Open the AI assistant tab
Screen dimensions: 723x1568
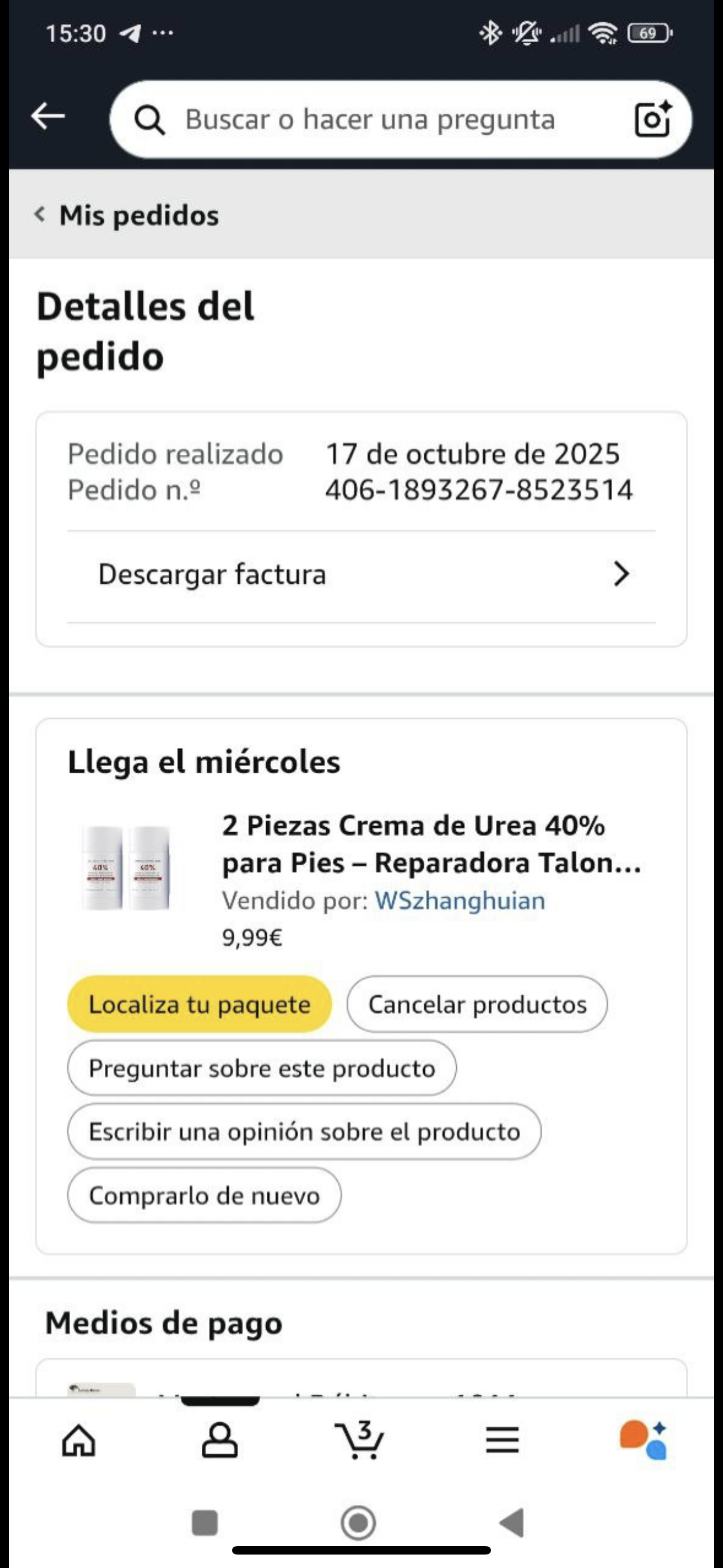pyautogui.click(x=643, y=1440)
